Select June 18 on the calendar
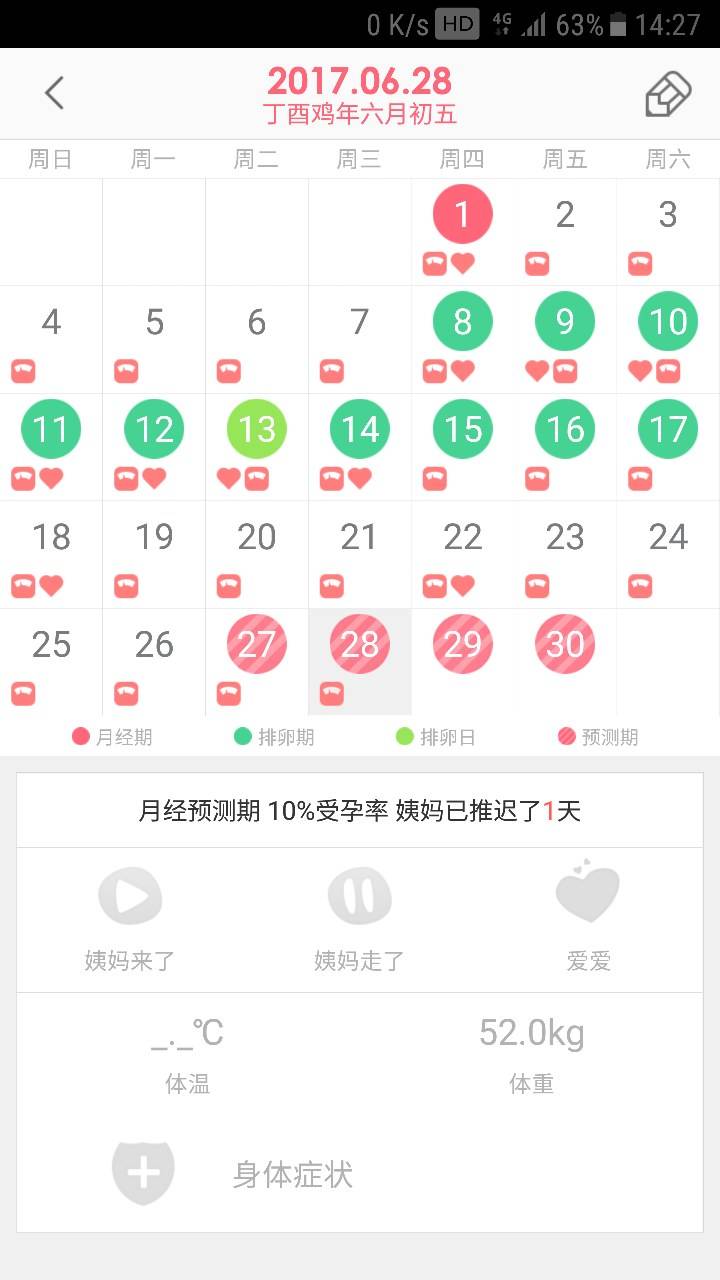Viewport: 720px width, 1280px height. pyautogui.click(x=51, y=538)
